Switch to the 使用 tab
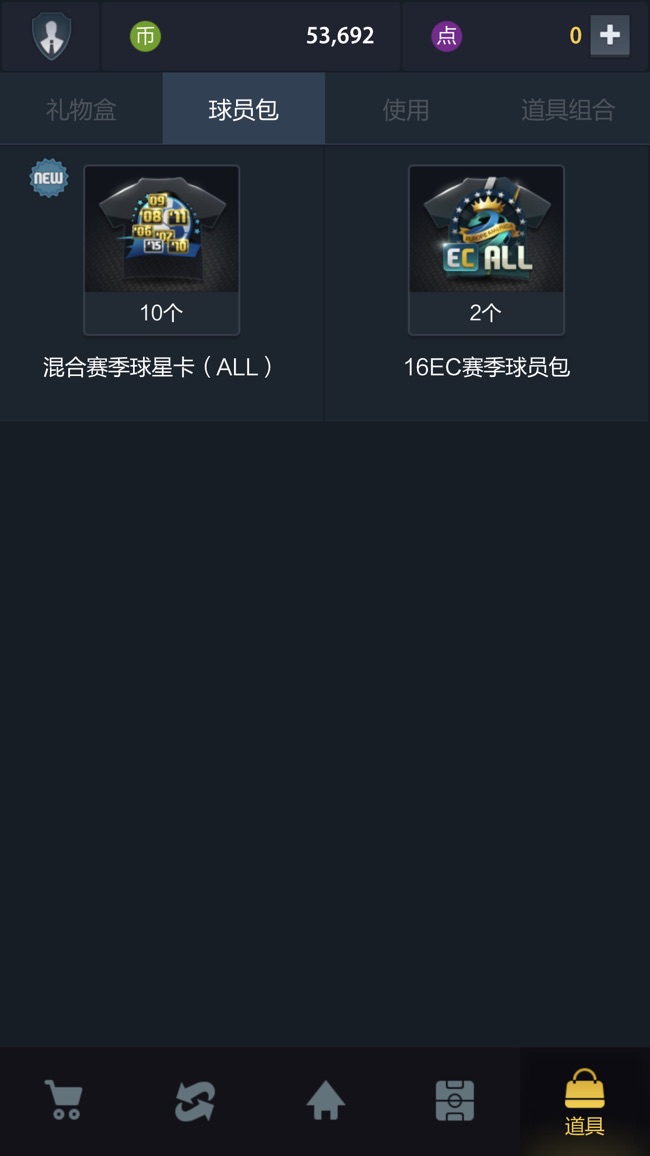Screen dimensions: 650x1156 (405, 109)
